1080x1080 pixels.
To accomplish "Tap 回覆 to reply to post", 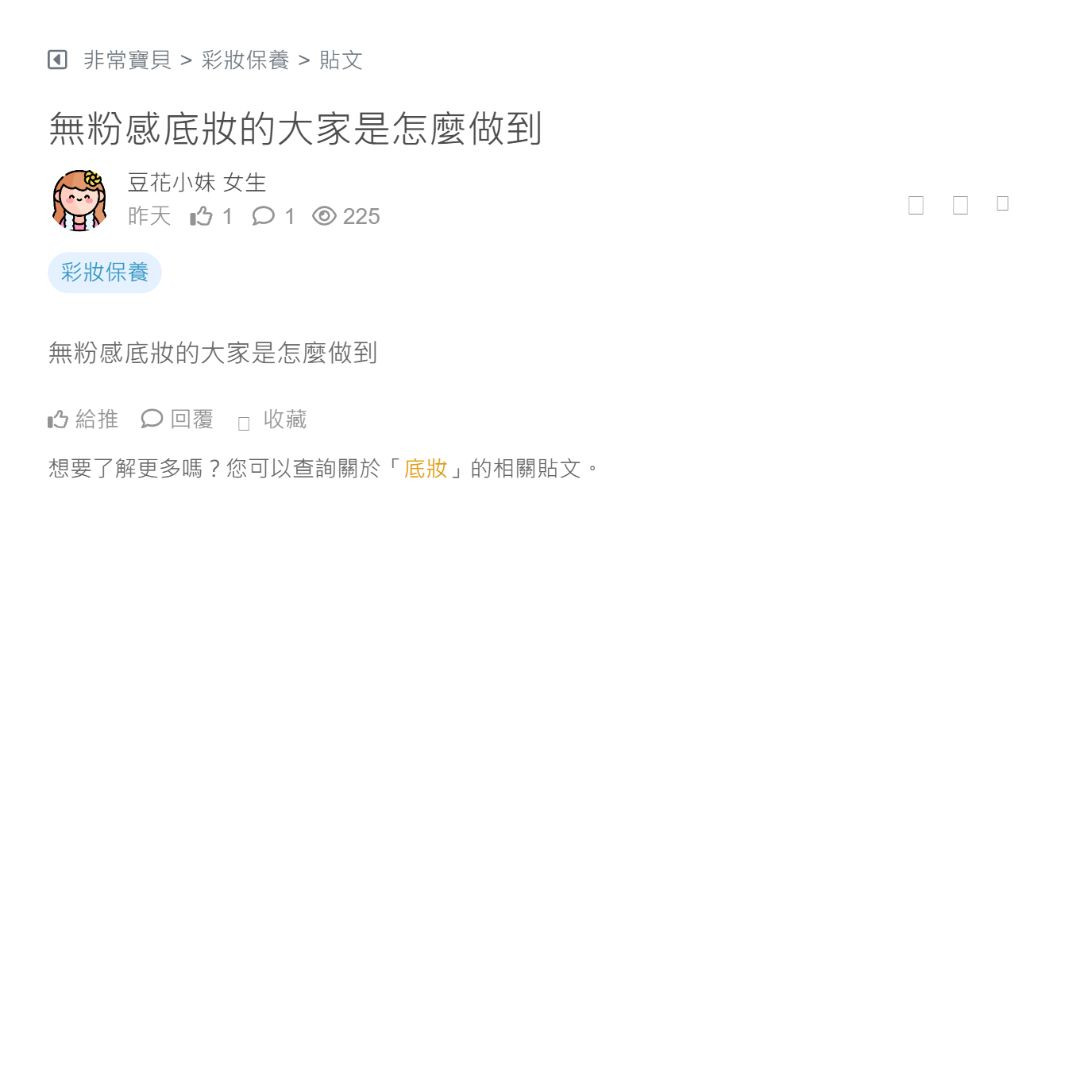I will [x=178, y=419].
